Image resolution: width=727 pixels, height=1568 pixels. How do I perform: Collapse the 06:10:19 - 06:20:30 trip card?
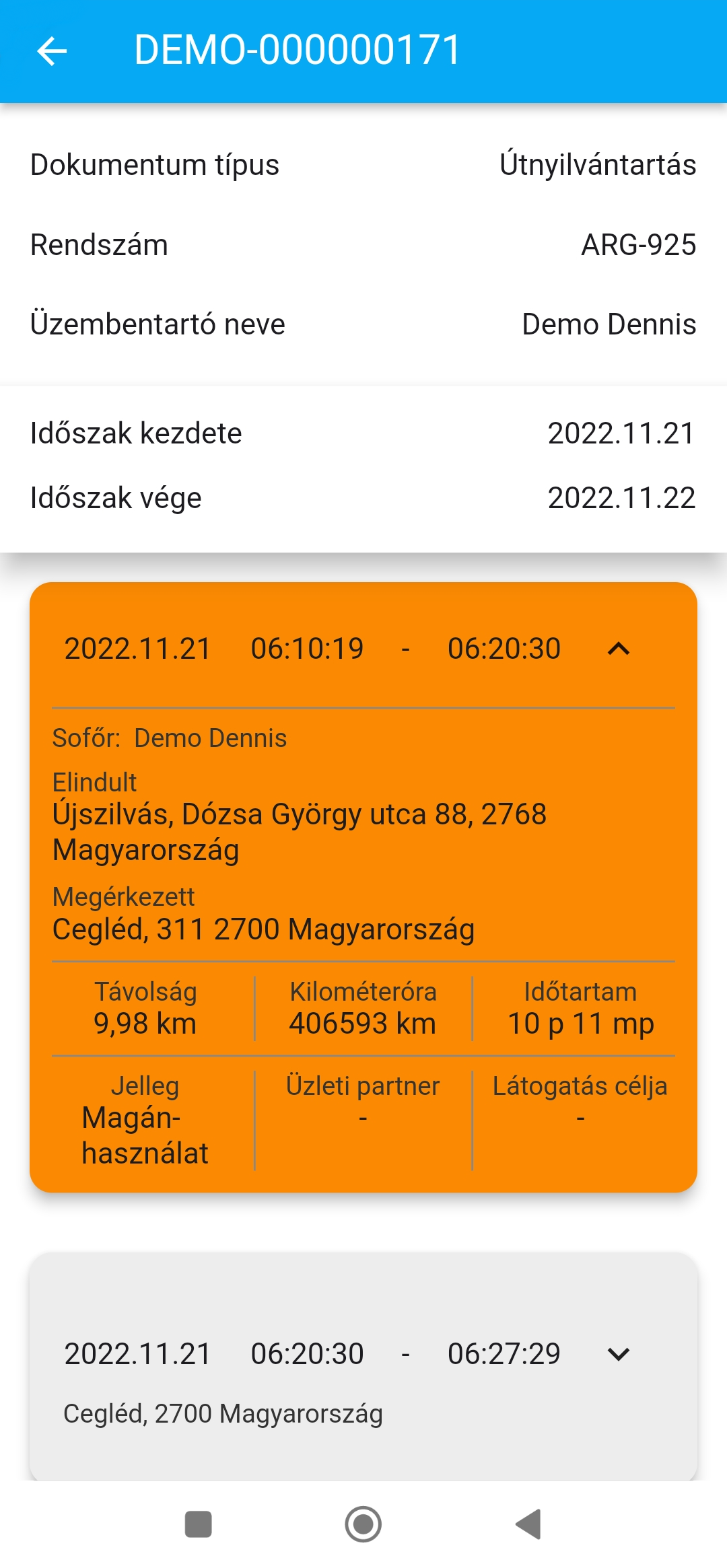point(618,649)
